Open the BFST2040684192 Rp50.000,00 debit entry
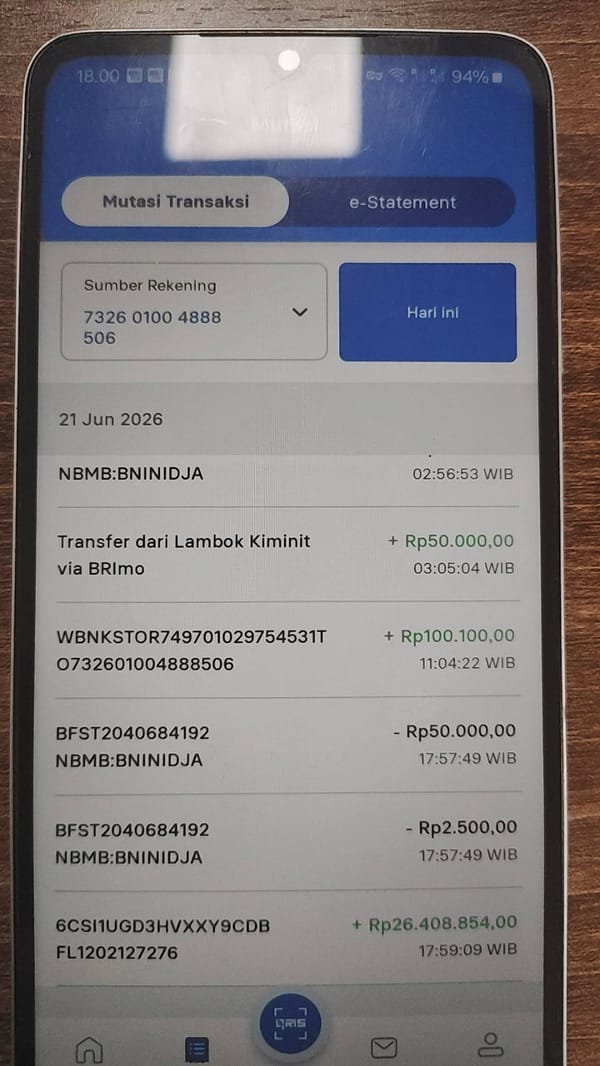This screenshot has height=1066, width=600. point(289,746)
